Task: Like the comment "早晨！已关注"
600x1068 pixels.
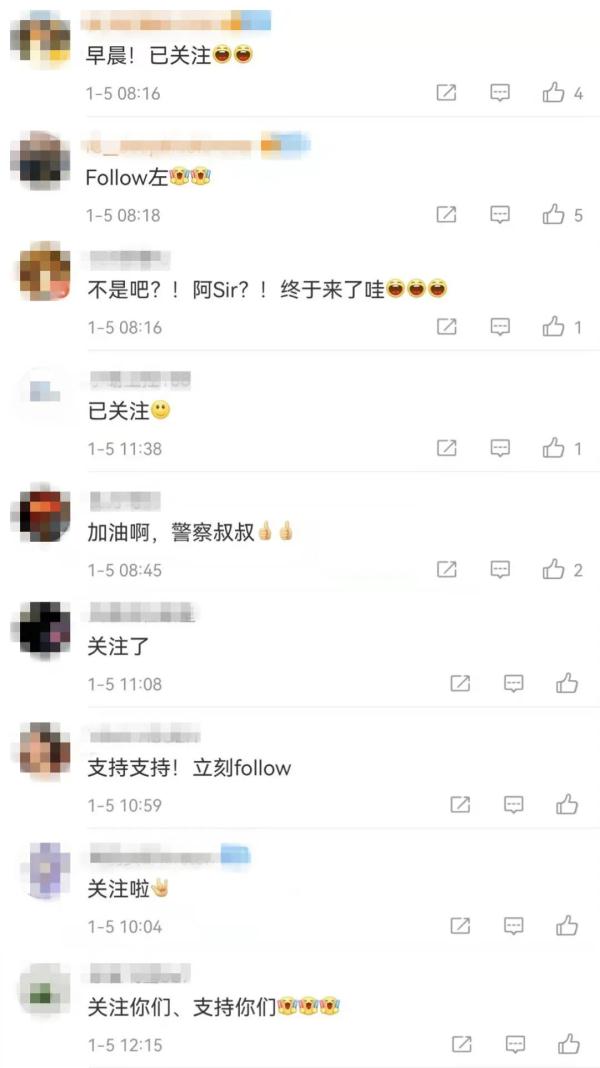Action: tap(553, 93)
